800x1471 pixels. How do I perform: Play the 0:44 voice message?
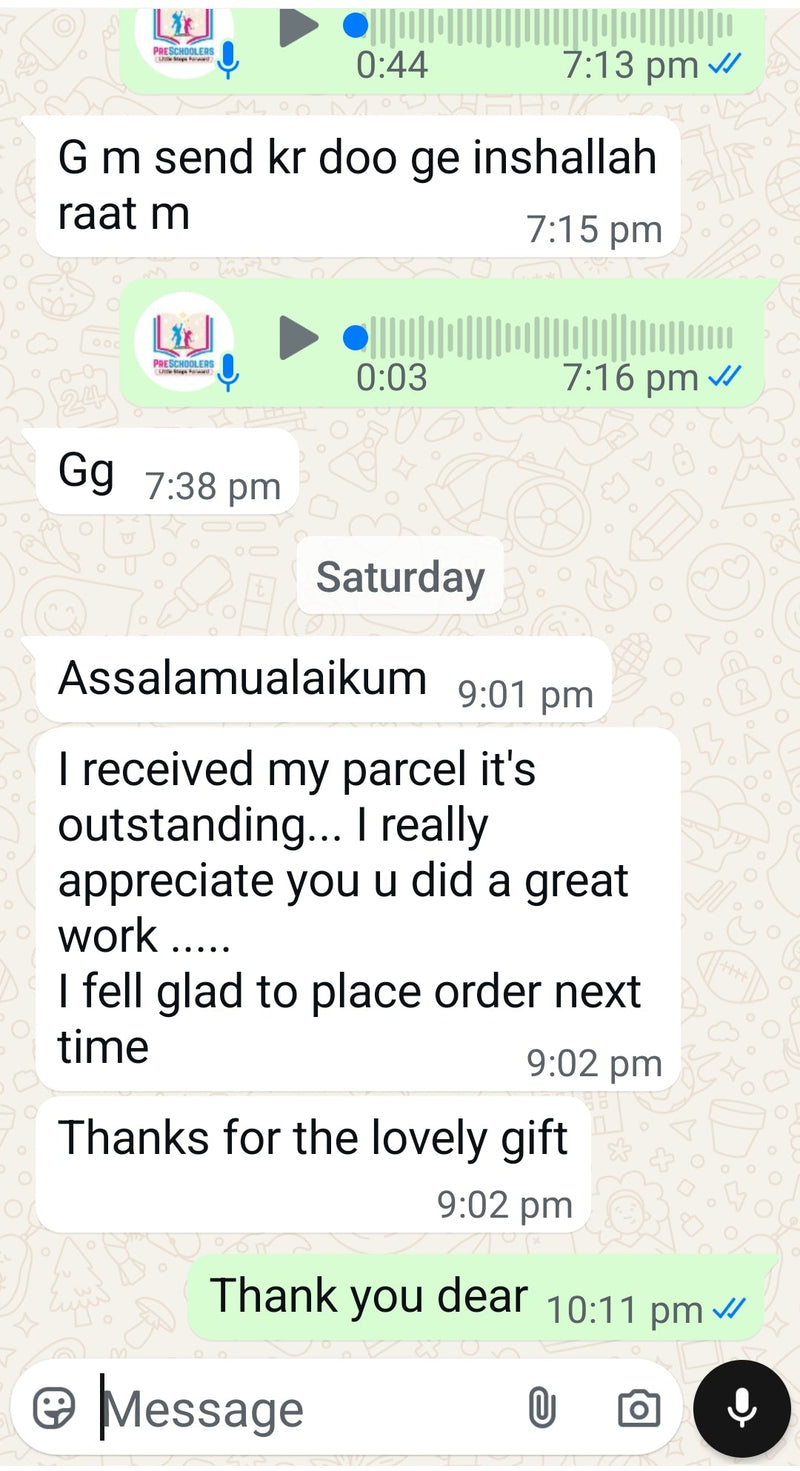[297, 26]
